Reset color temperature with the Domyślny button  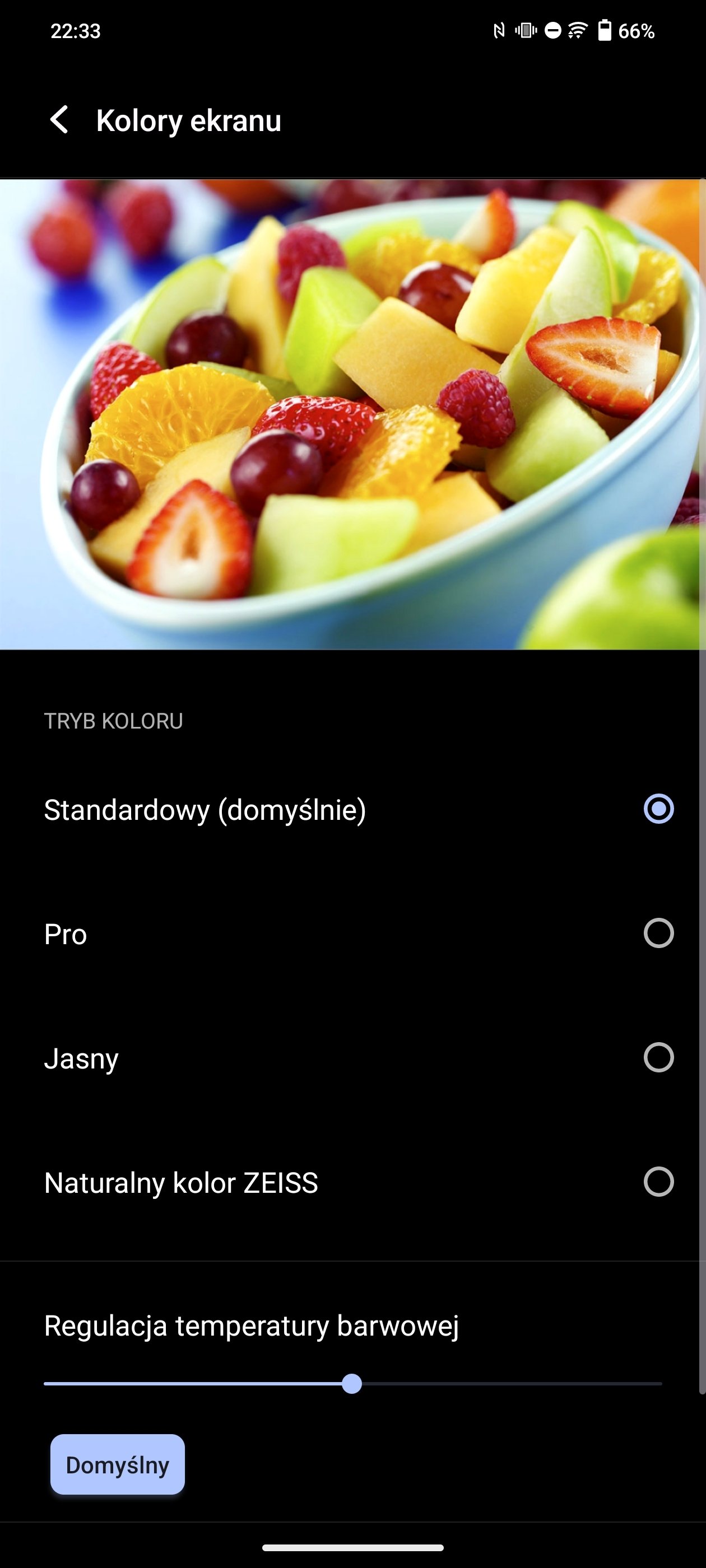tap(118, 1464)
